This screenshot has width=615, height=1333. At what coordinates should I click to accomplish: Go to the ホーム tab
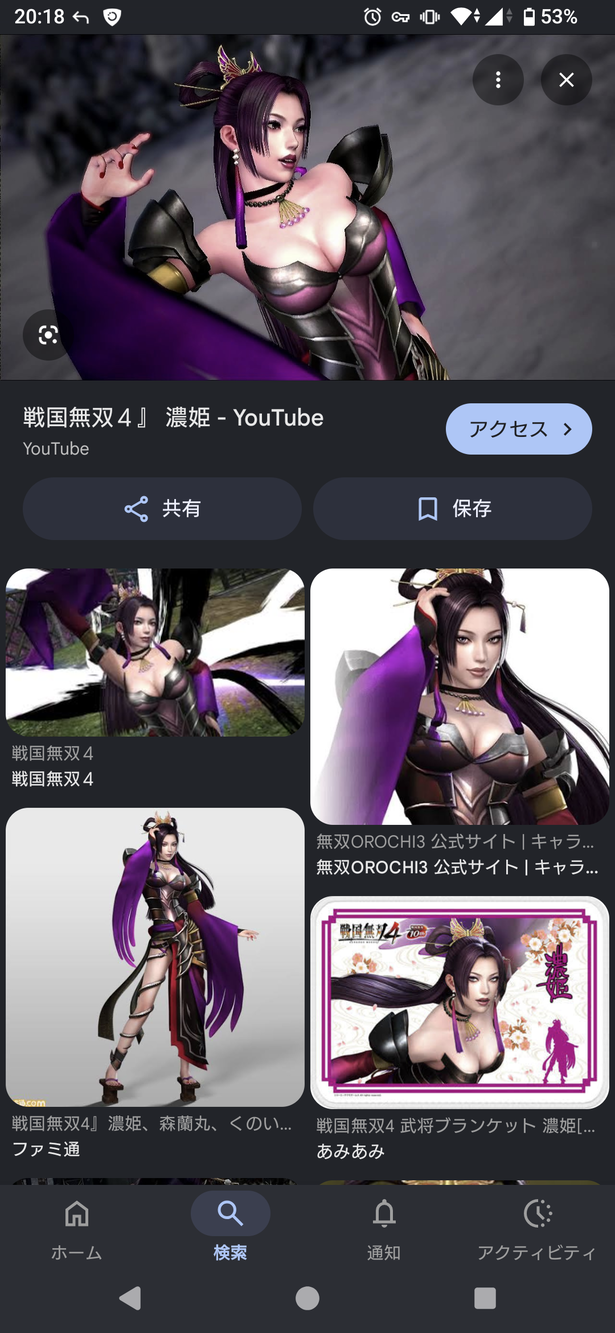click(x=77, y=1231)
